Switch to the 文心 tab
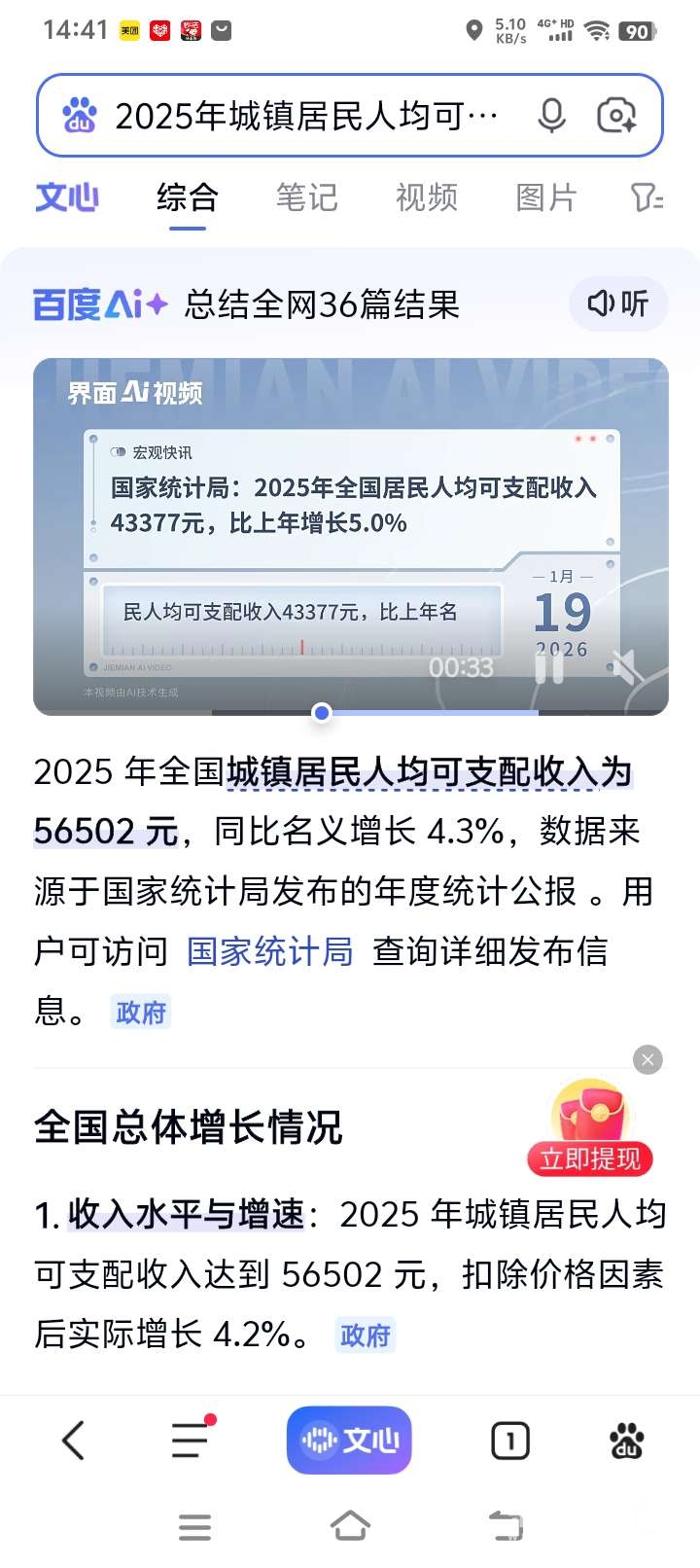Viewport: 700px width, 1568px height. click(67, 197)
